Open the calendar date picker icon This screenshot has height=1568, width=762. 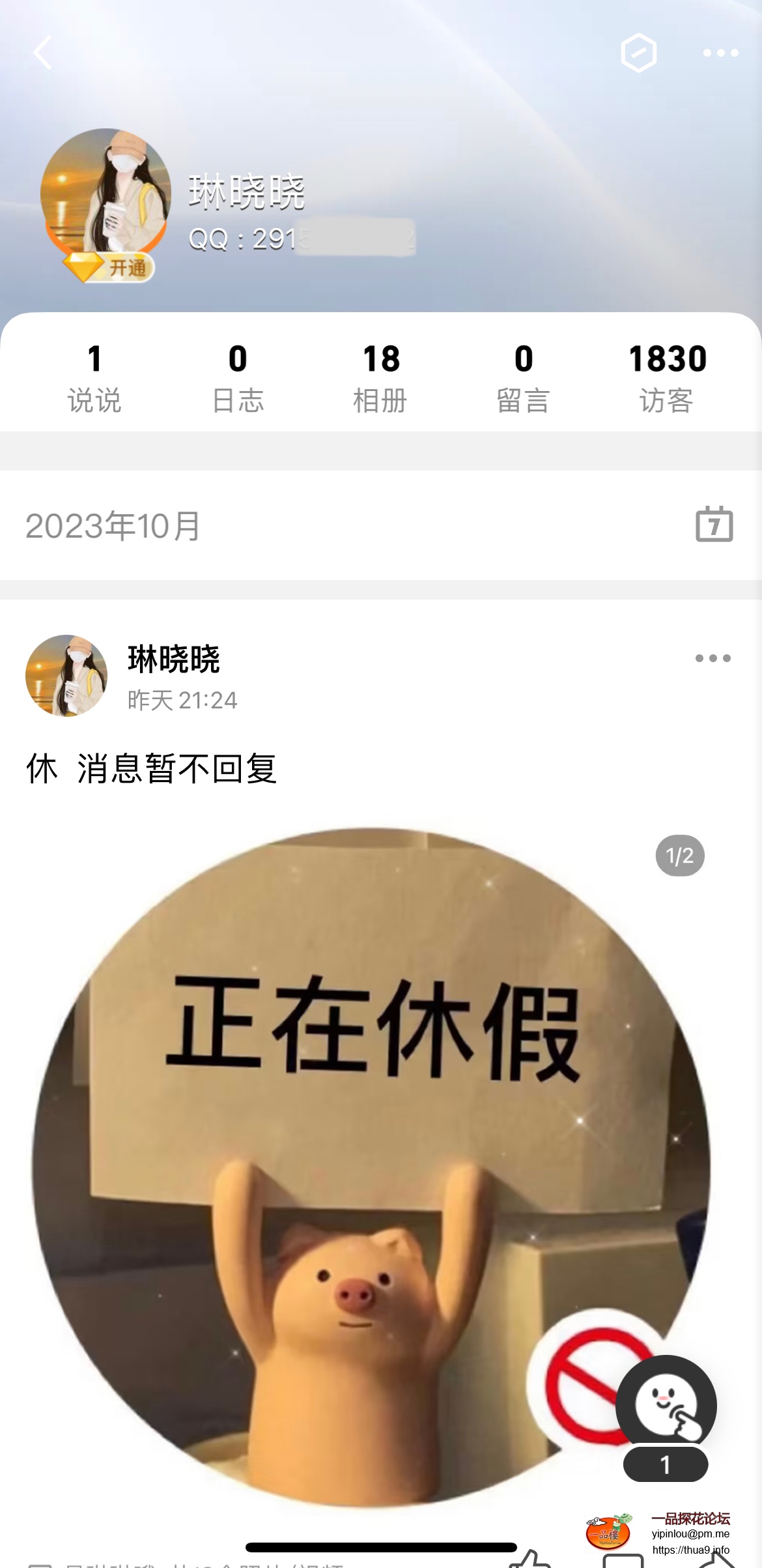click(714, 524)
